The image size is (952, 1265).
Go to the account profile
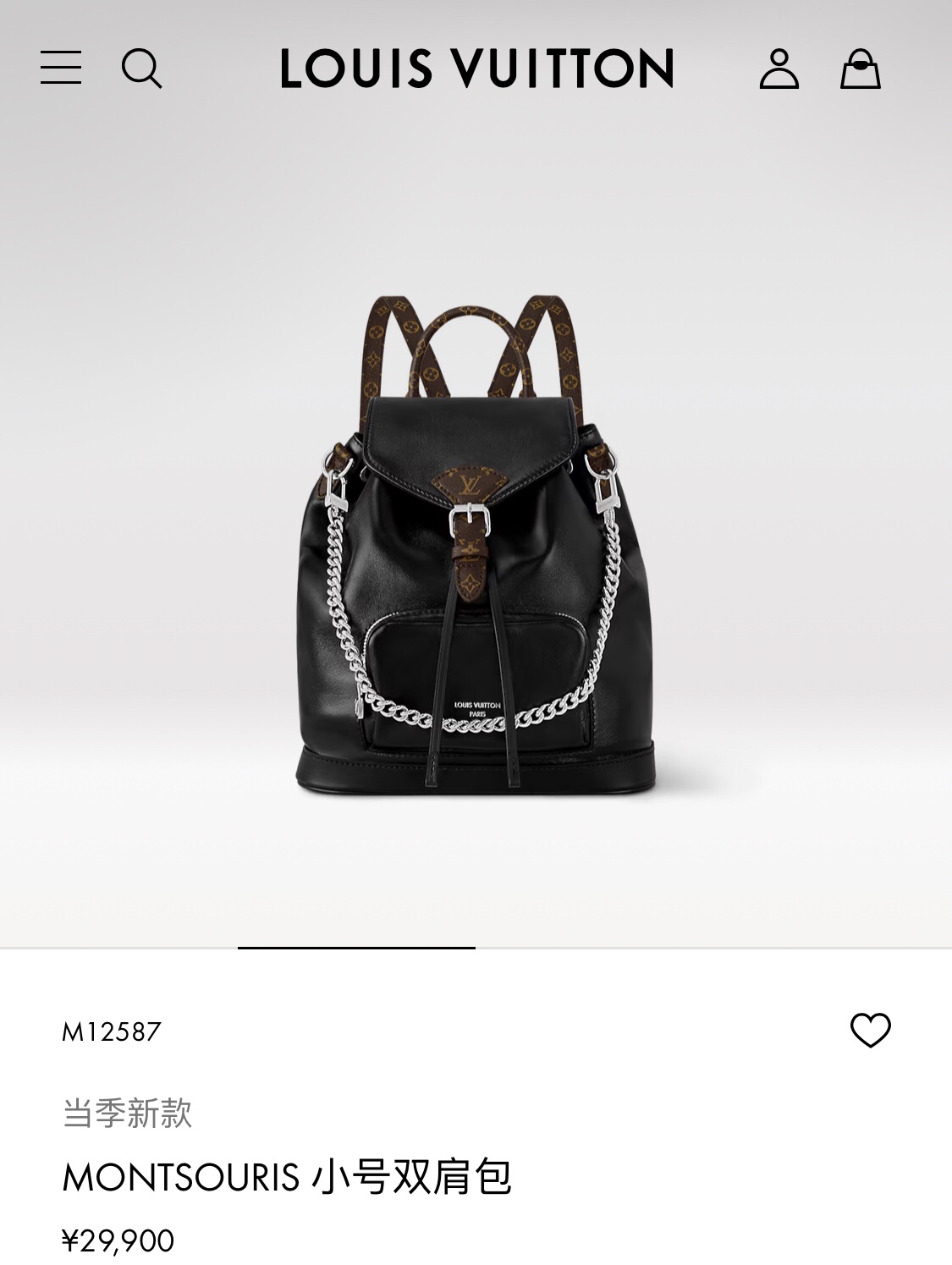click(779, 68)
